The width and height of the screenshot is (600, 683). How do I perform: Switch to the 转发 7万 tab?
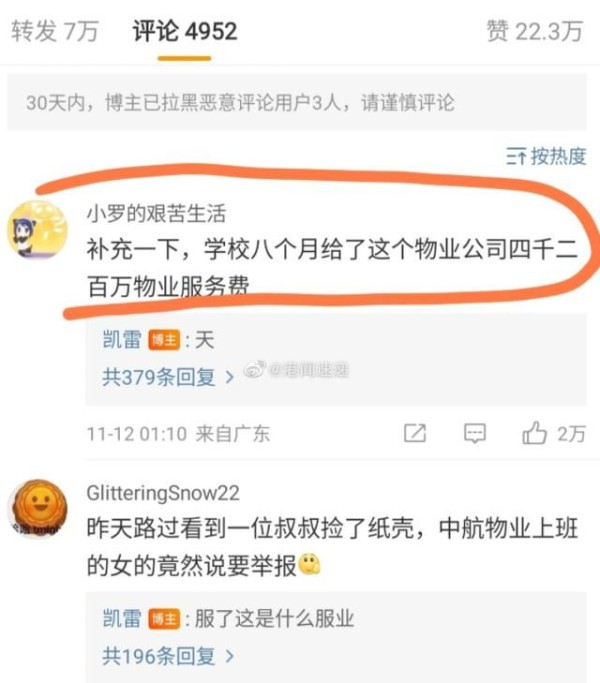(x=55, y=31)
